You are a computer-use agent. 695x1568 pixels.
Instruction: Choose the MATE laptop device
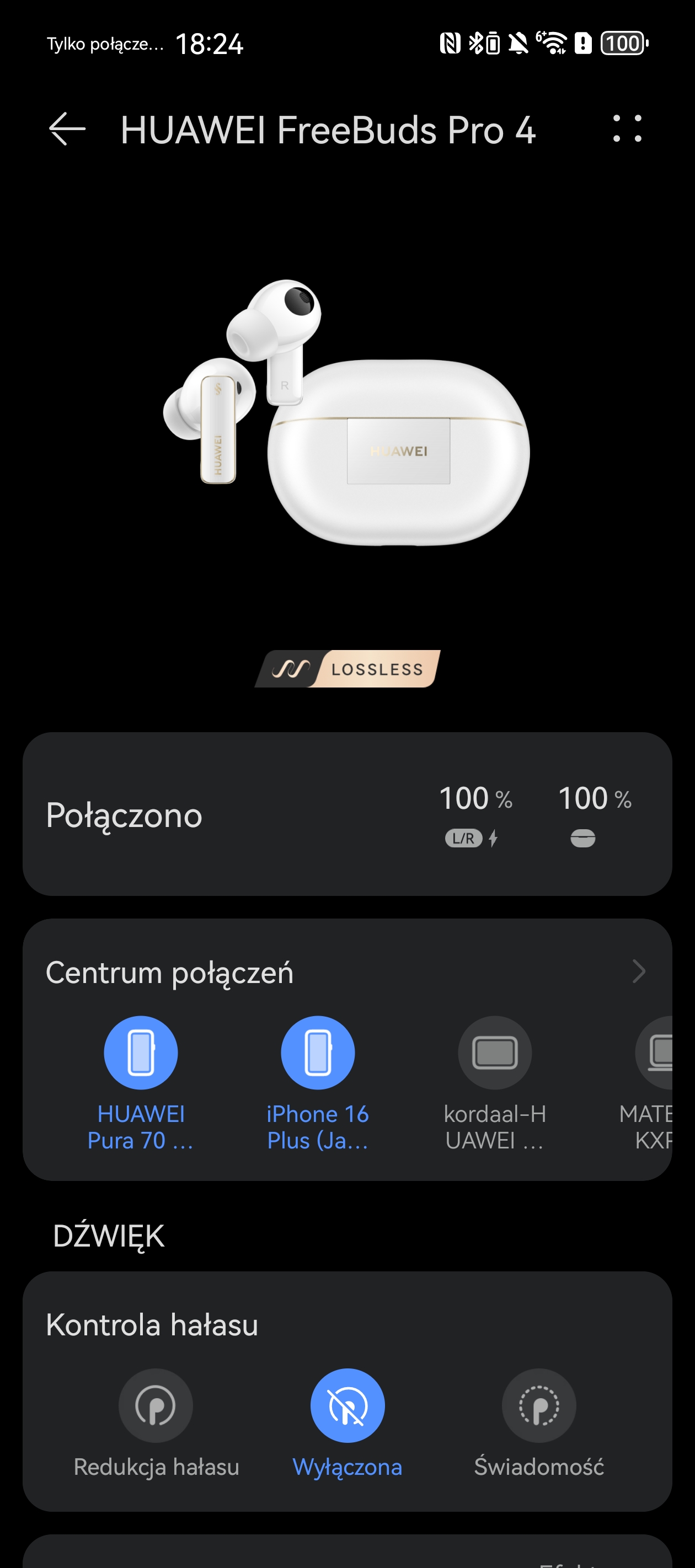coord(653,1084)
